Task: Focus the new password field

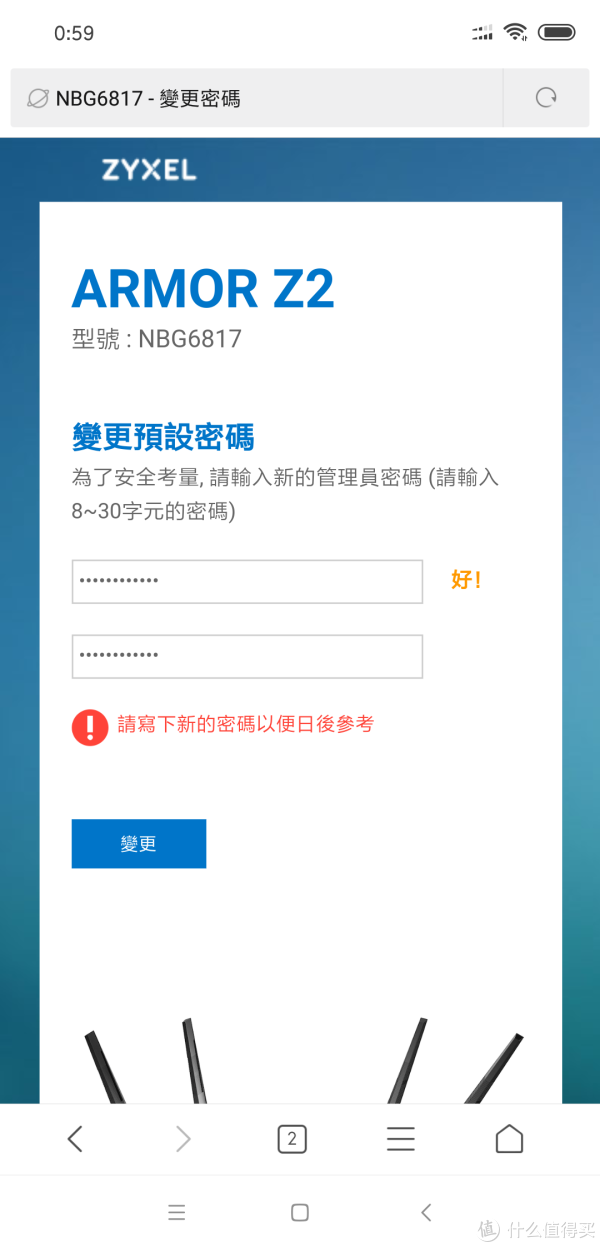Action: coord(247,581)
